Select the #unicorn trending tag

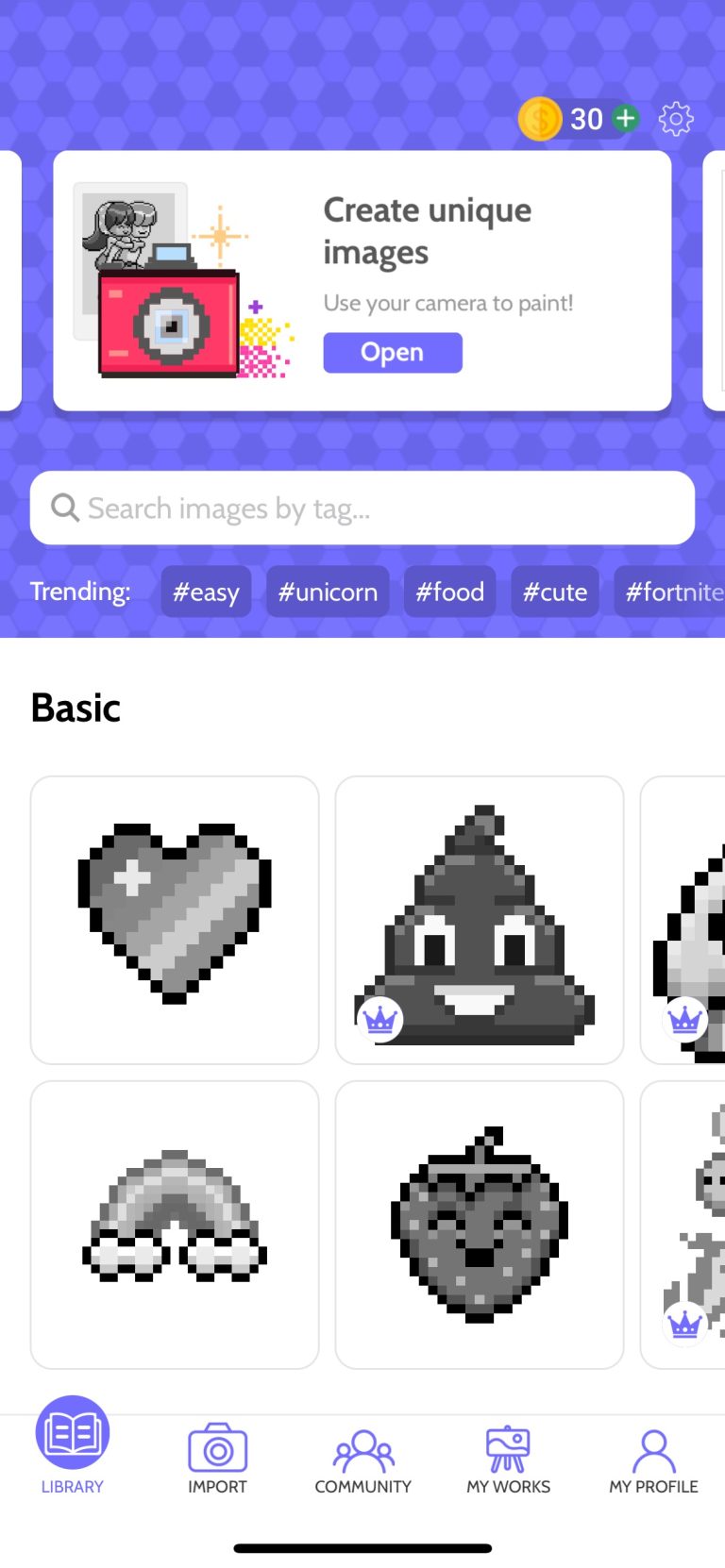point(328,592)
